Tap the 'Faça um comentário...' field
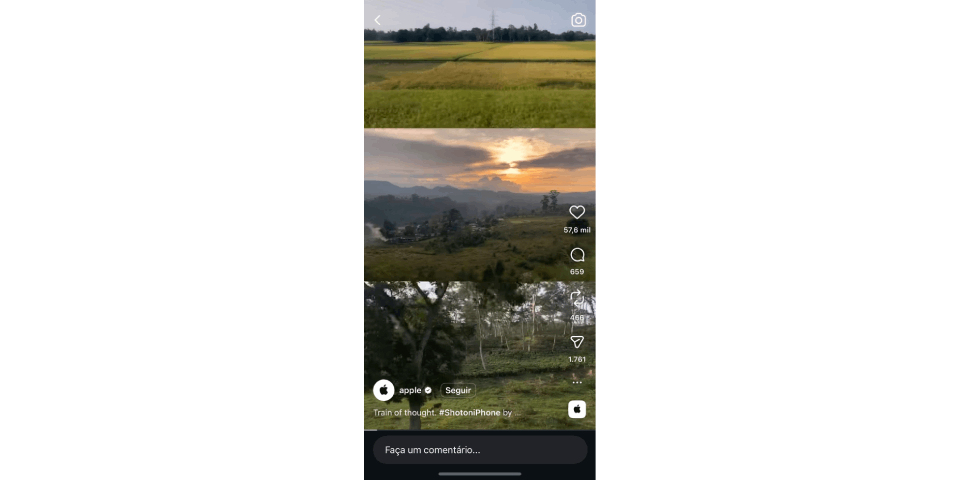Image resolution: width=960 pixels, height=480 pixels. (x=480, y=450)
